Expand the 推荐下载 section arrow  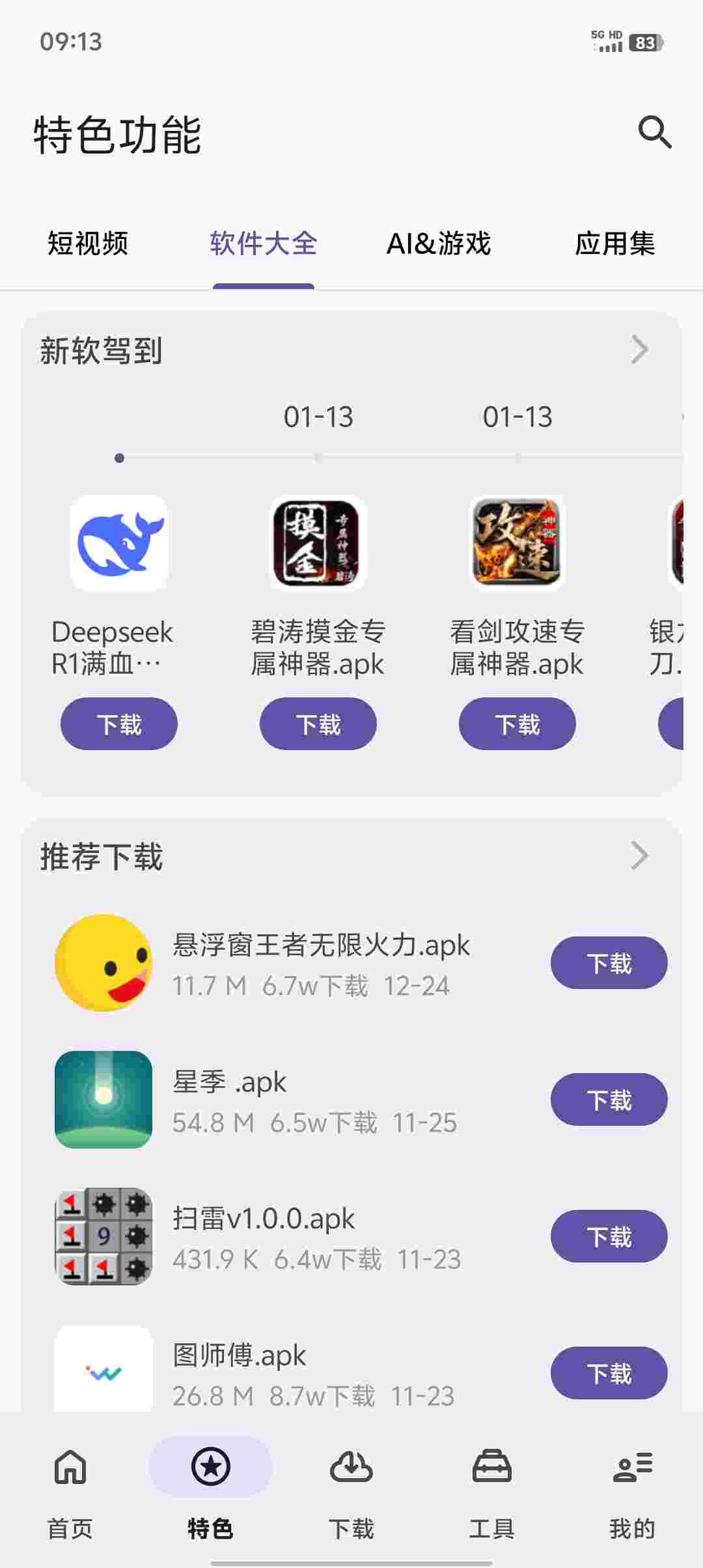pos(640,856)
